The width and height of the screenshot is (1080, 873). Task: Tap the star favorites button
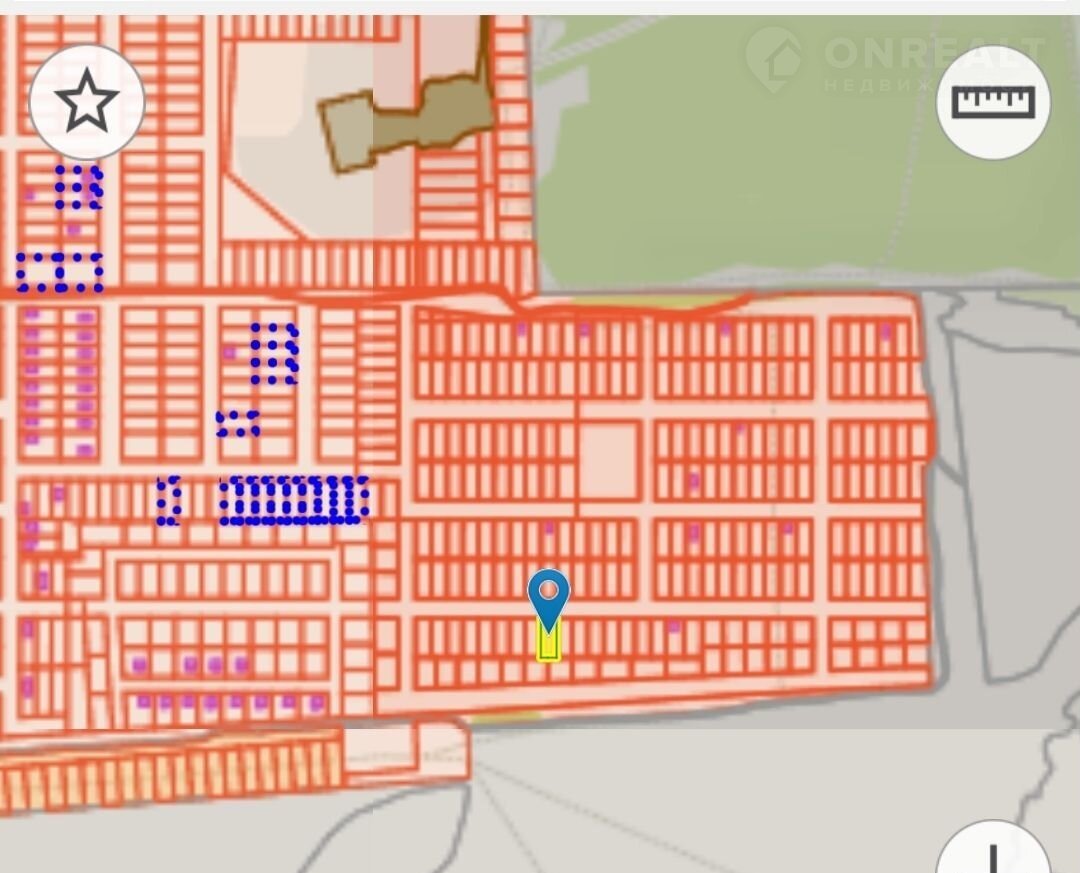click(87, 102)
